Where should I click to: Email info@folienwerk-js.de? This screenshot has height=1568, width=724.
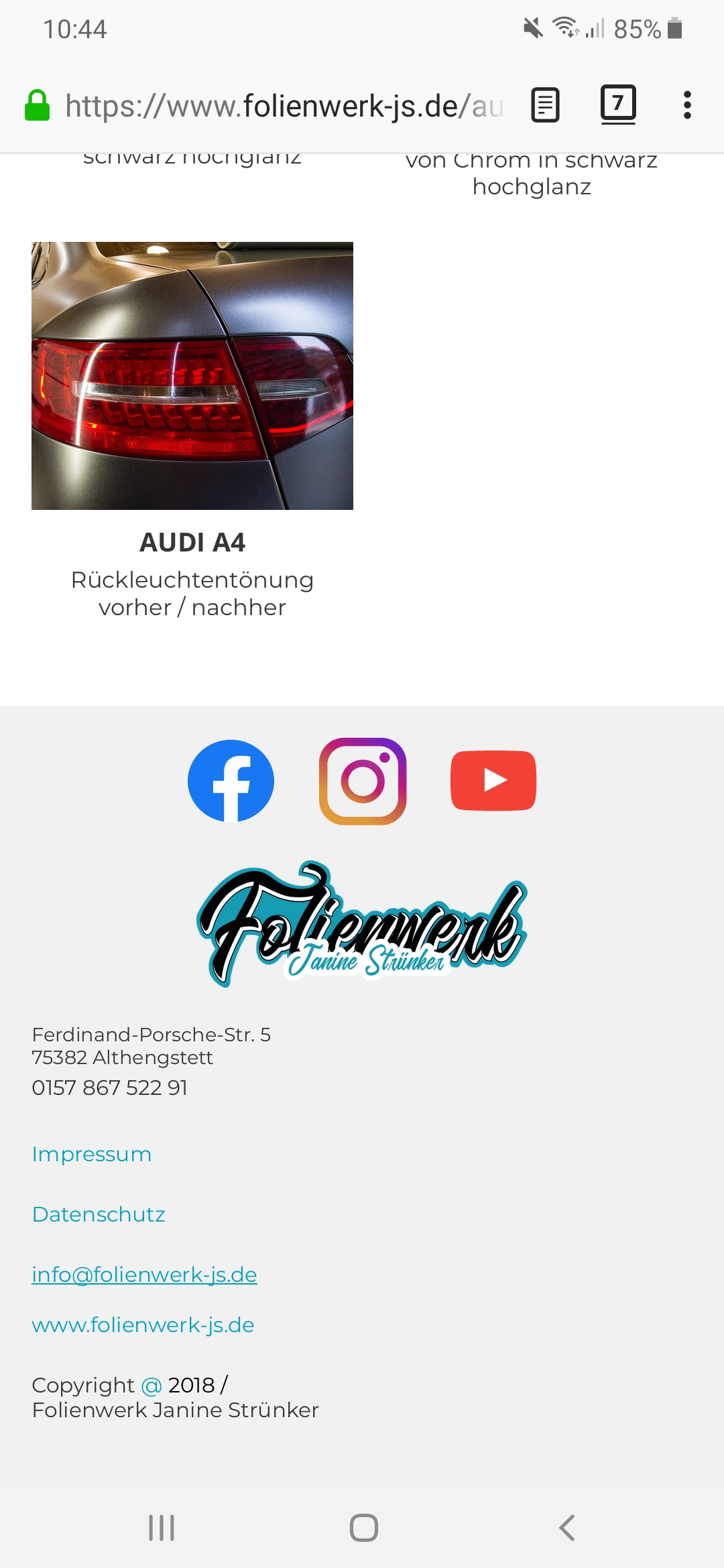pos(144,1275)
